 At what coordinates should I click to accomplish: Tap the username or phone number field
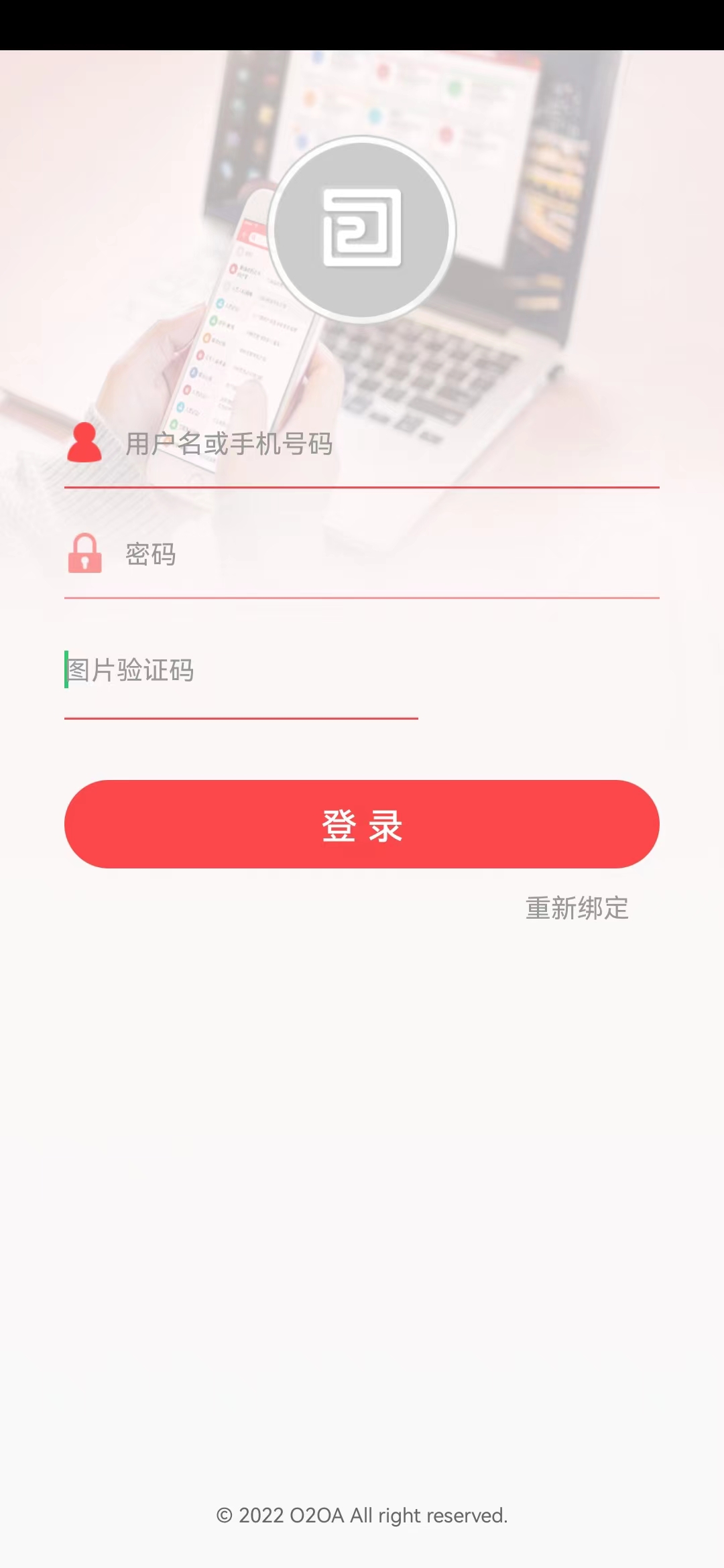pyautogui.click(x=389, y=444)
